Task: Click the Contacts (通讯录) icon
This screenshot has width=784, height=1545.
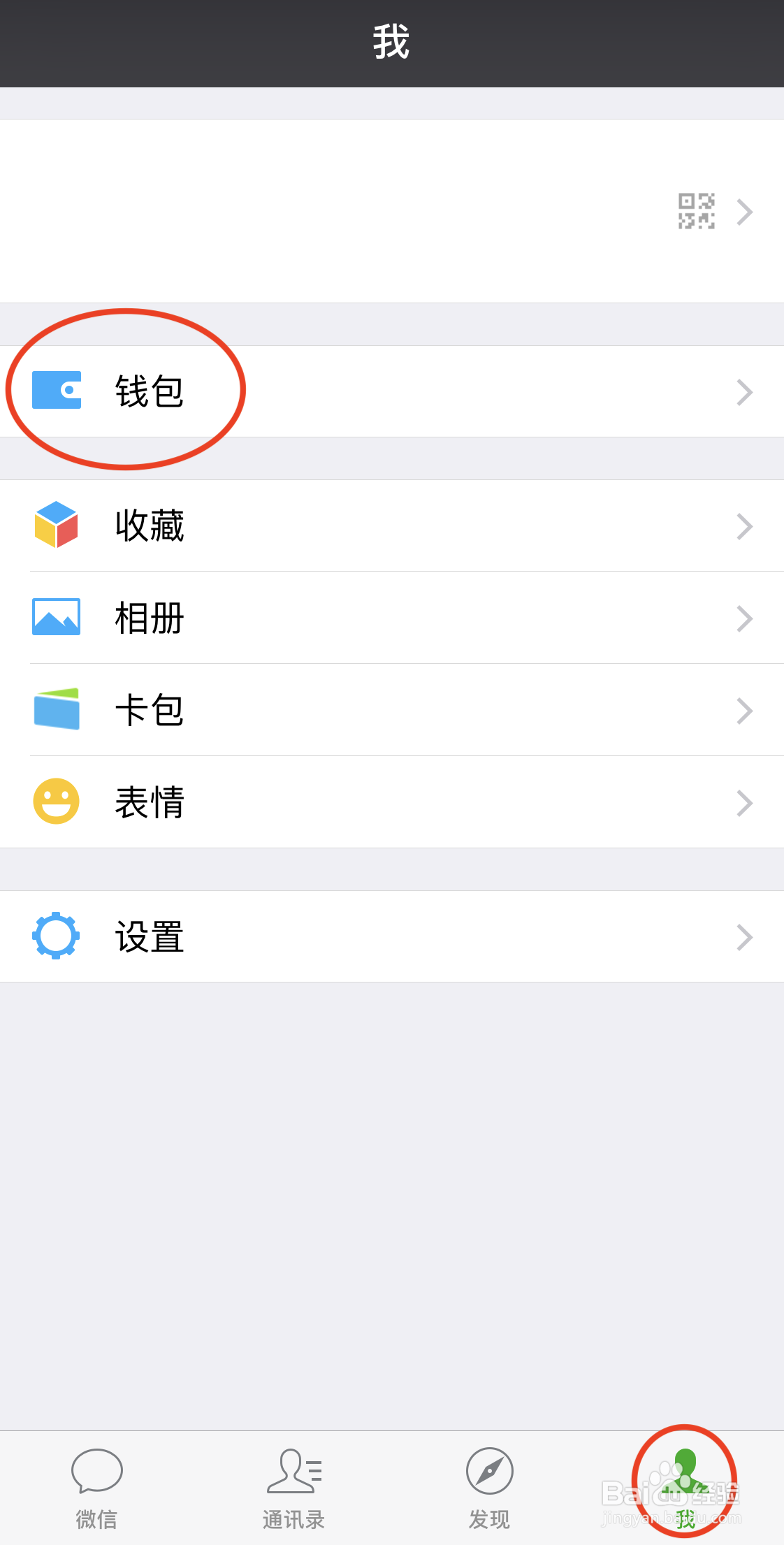Action: [293, 1485]
